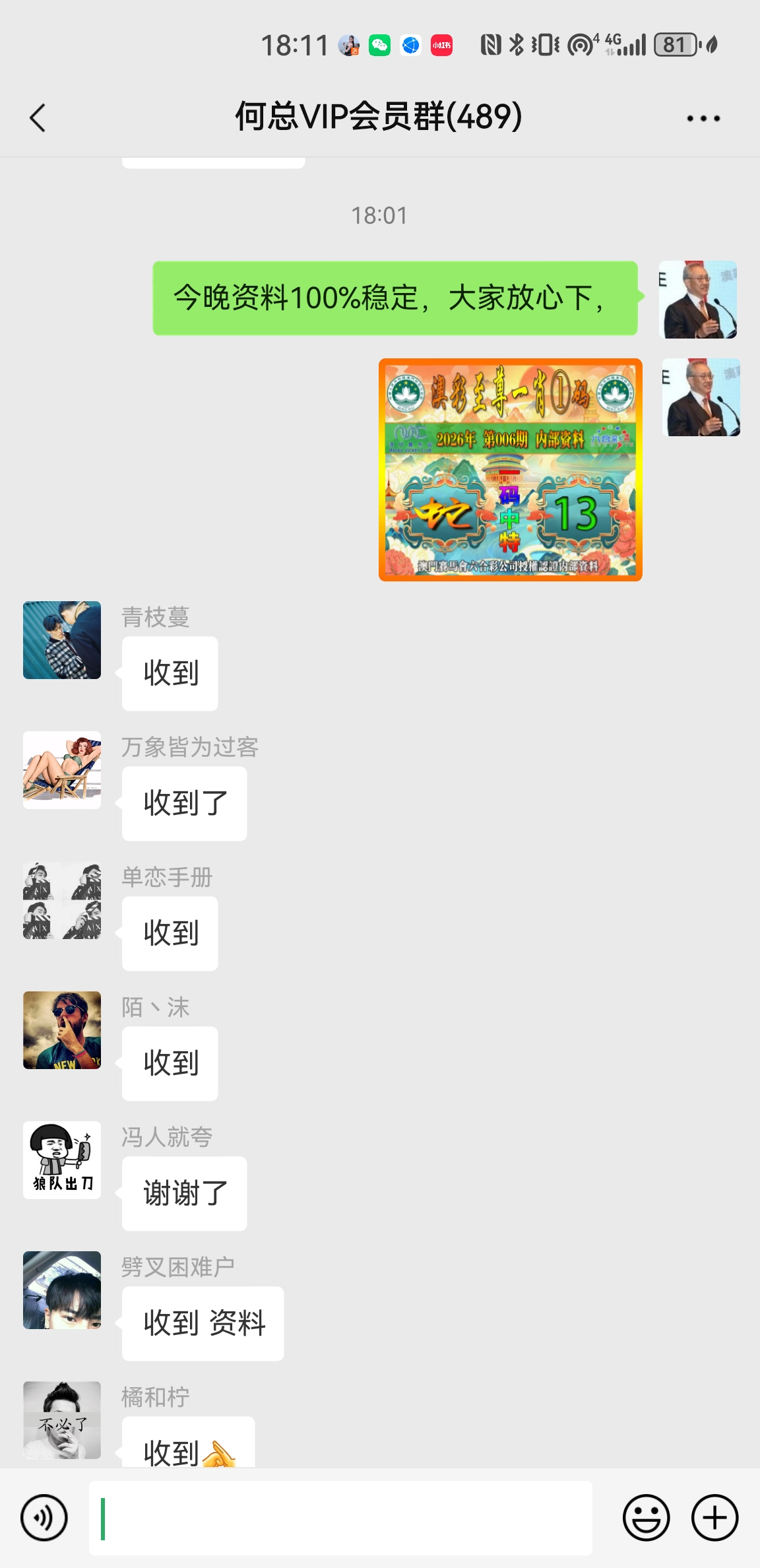Tap the green message 今晚资料100%稳定

click(x=395, y=298)
